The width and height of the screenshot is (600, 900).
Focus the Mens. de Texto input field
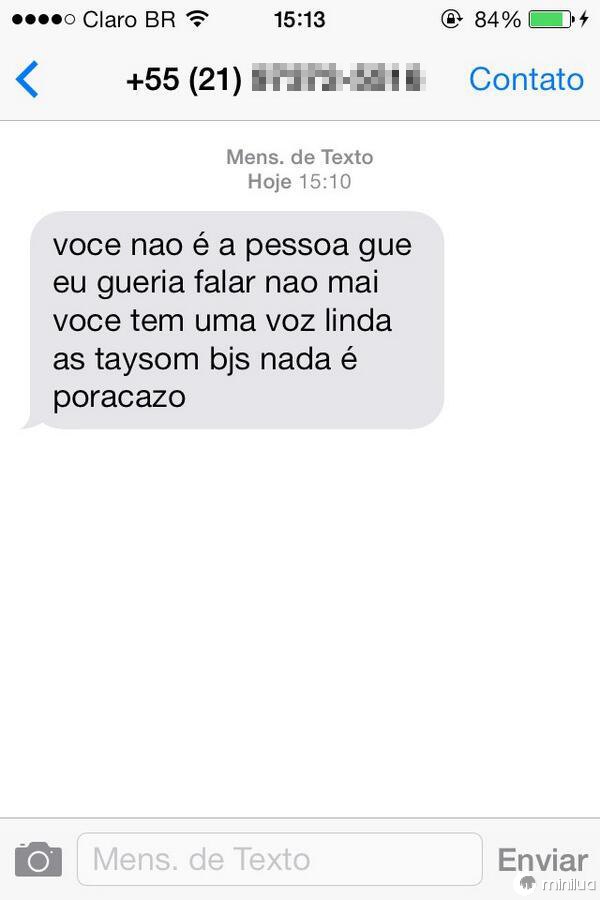pos(280,859)
